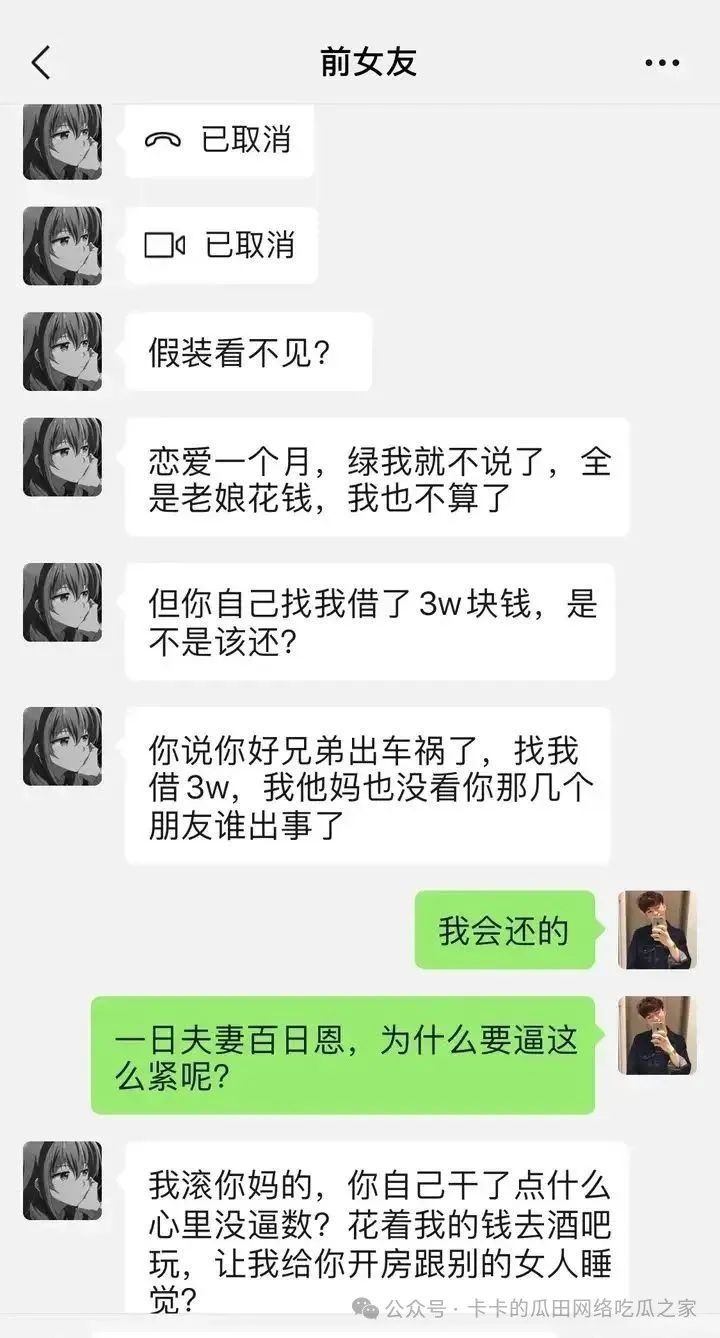Open avatar beside the 假装看不见? message
The image size is (720, 1338).
62,351
